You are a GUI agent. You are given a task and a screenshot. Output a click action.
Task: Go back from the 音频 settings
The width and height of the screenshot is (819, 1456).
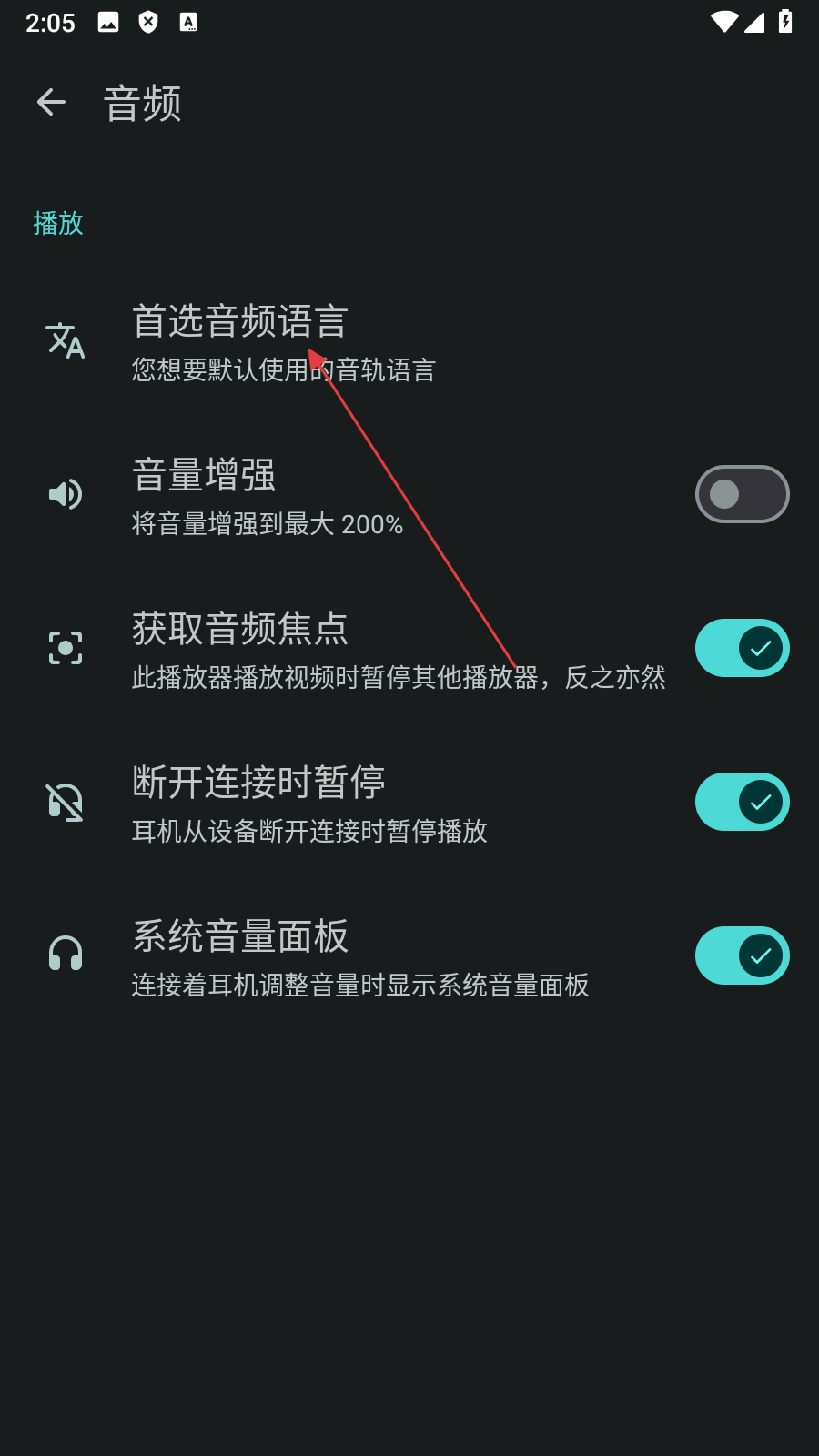51,103
